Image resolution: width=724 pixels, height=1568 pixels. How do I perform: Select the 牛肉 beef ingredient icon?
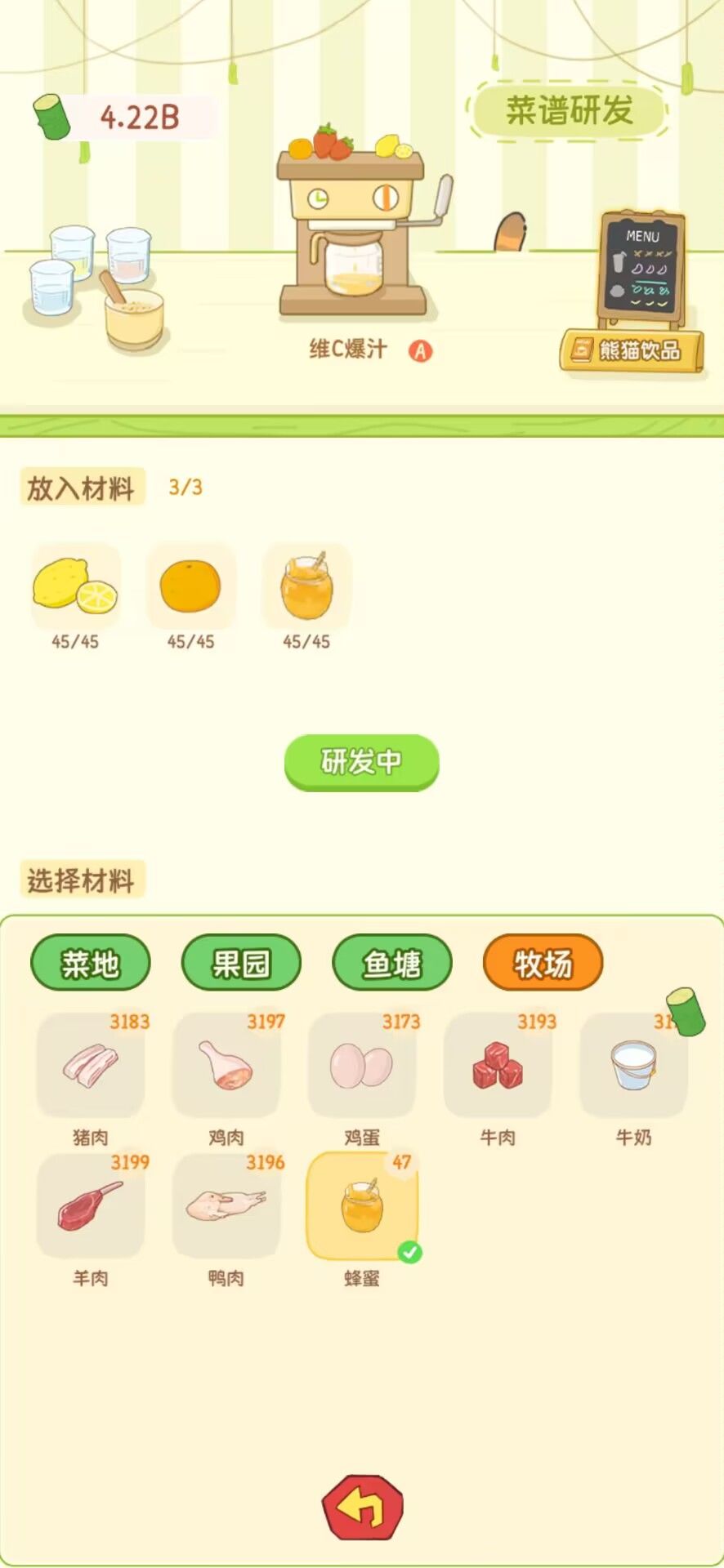coord(498,1067)
